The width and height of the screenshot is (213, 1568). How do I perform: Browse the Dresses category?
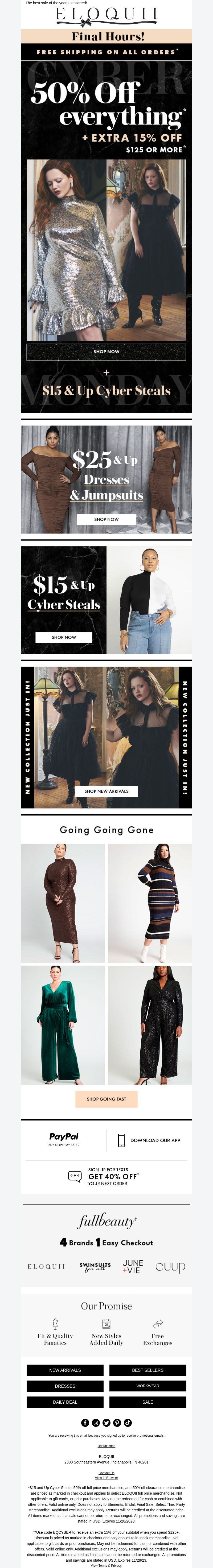[x=65, y=1386]
